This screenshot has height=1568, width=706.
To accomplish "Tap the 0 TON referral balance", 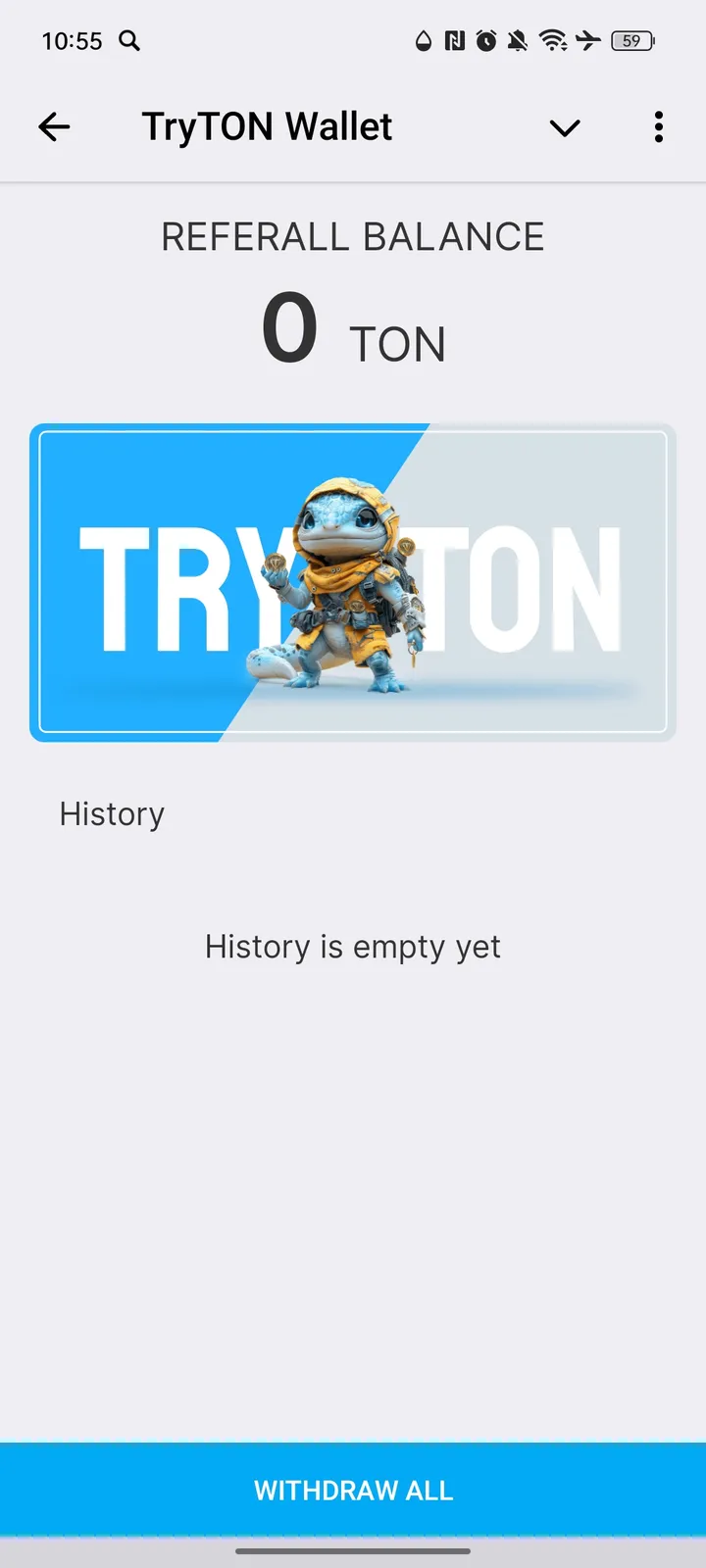I will click(353, 330).
